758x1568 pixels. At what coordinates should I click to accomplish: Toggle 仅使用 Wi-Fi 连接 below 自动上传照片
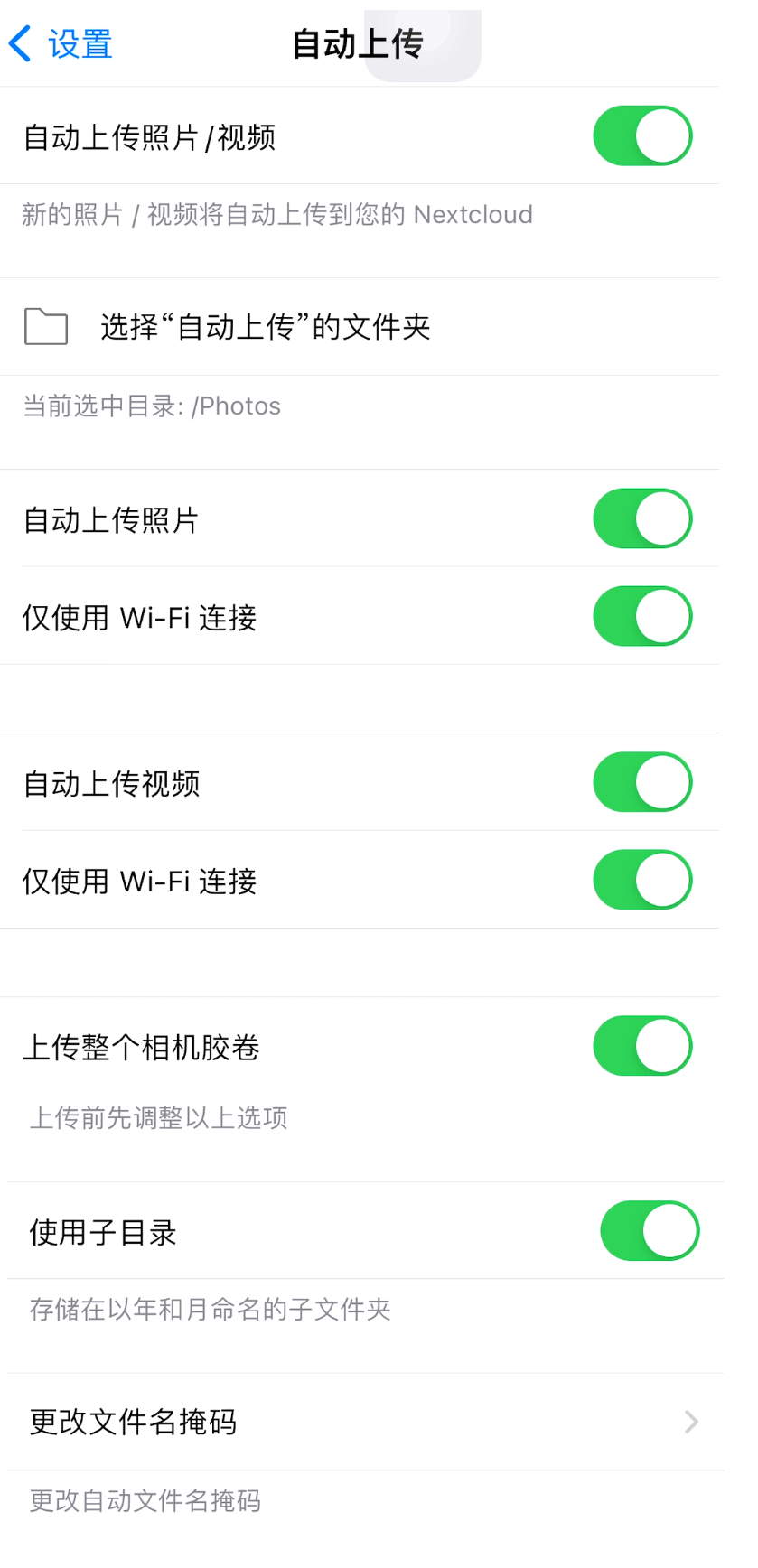(641, 617)
